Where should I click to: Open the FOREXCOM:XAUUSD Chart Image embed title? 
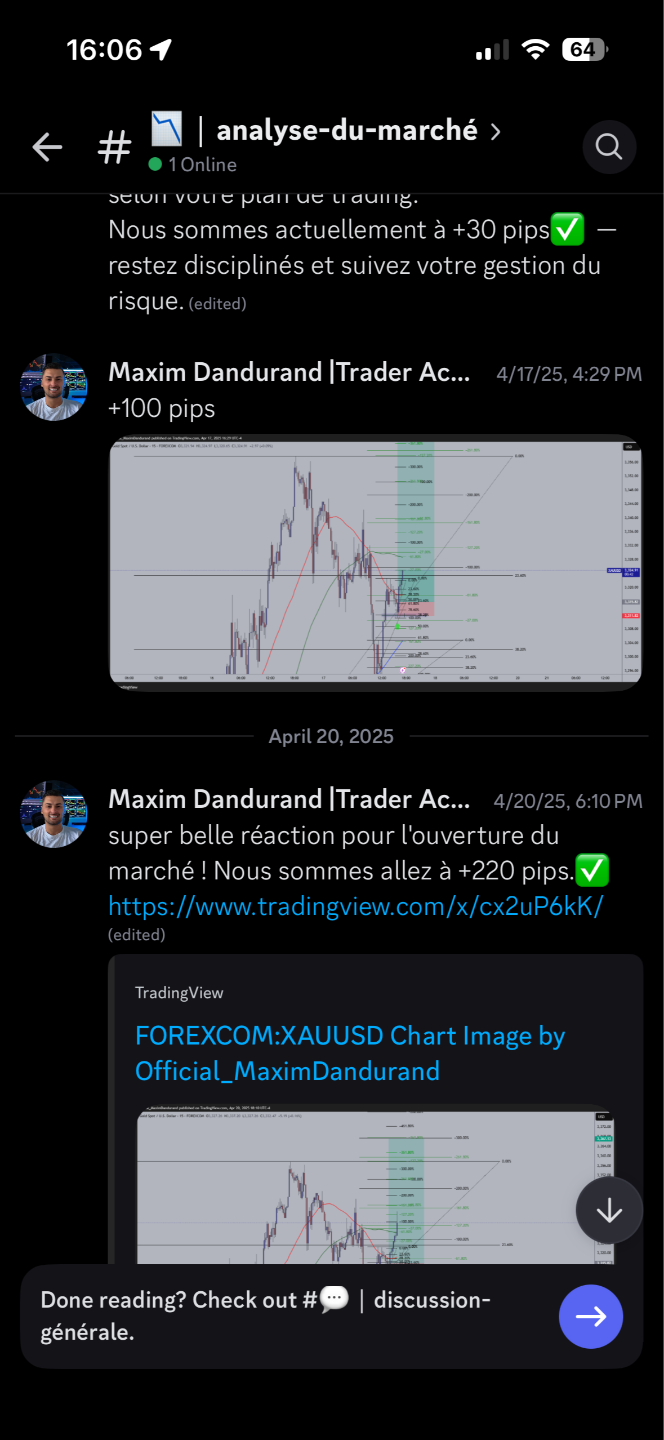(x=349, y=1053)
